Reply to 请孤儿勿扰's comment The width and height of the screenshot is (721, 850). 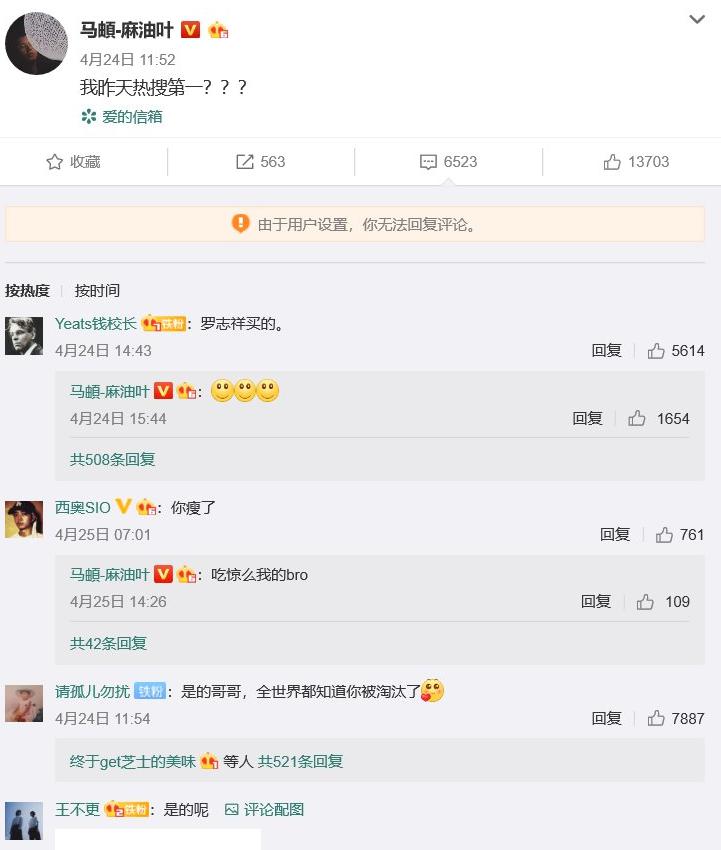coord(606,719)
